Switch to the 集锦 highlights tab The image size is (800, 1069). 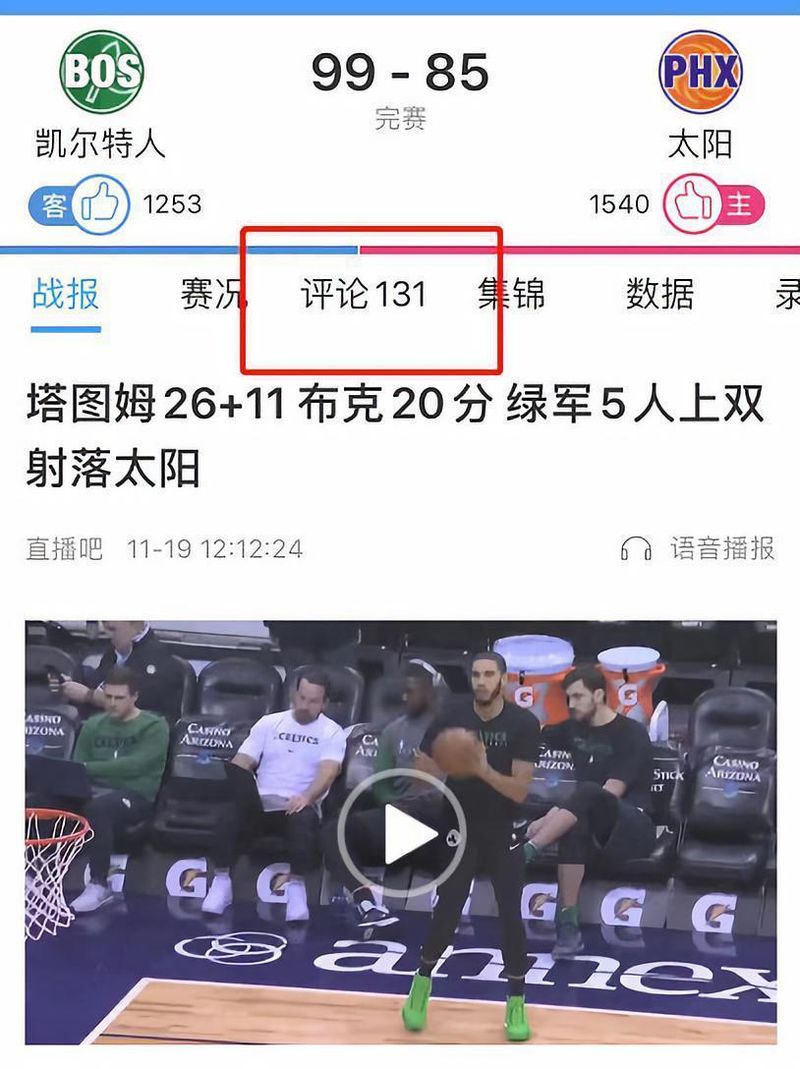click(x=511, y=294)
